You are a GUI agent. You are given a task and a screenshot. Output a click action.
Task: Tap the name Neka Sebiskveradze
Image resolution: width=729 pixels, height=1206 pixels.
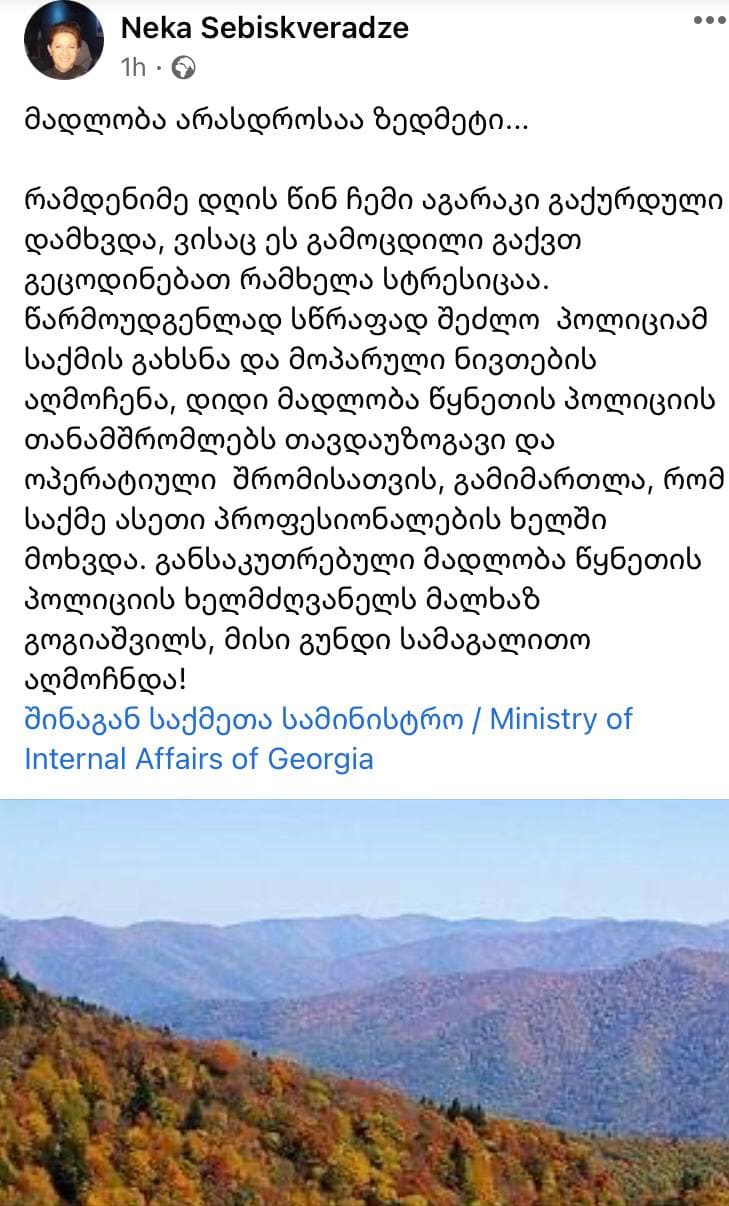265,27
